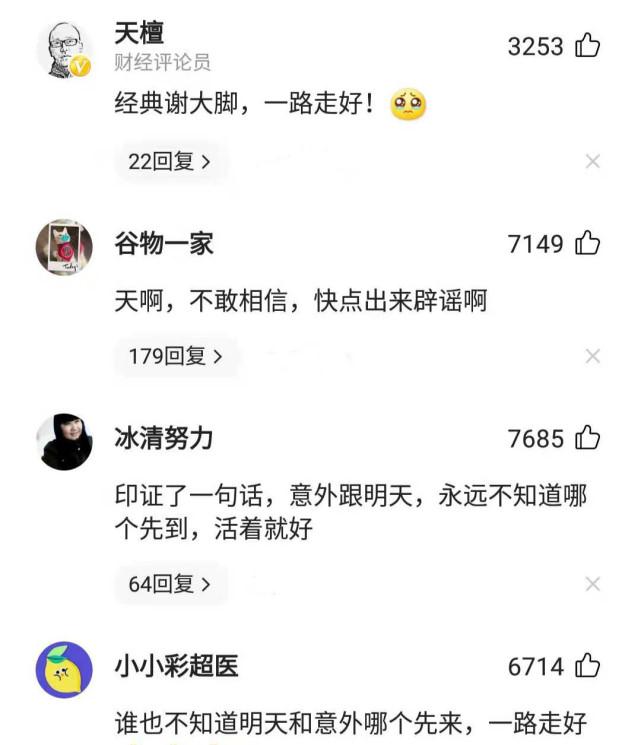Dismiss 谷物一家's comment with the X
The width and height of the screenshot is (641, 745).
point(592,356)
